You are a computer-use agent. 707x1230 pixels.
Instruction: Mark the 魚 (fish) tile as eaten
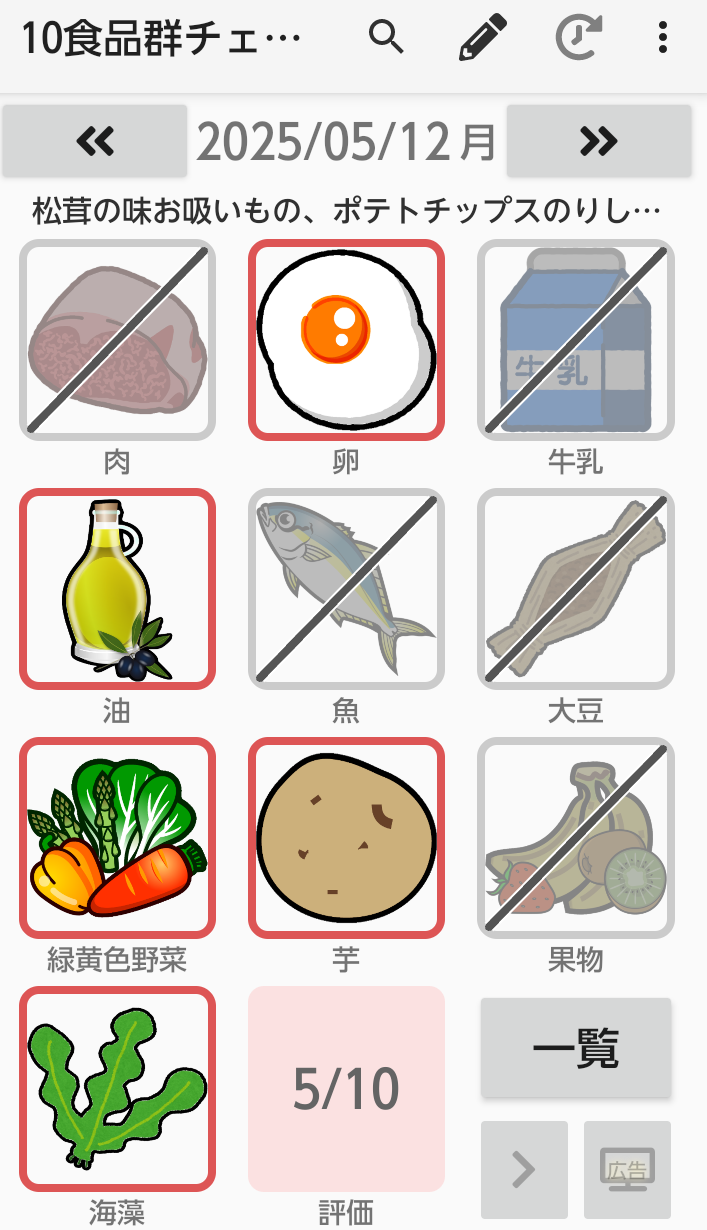point(346,589)
